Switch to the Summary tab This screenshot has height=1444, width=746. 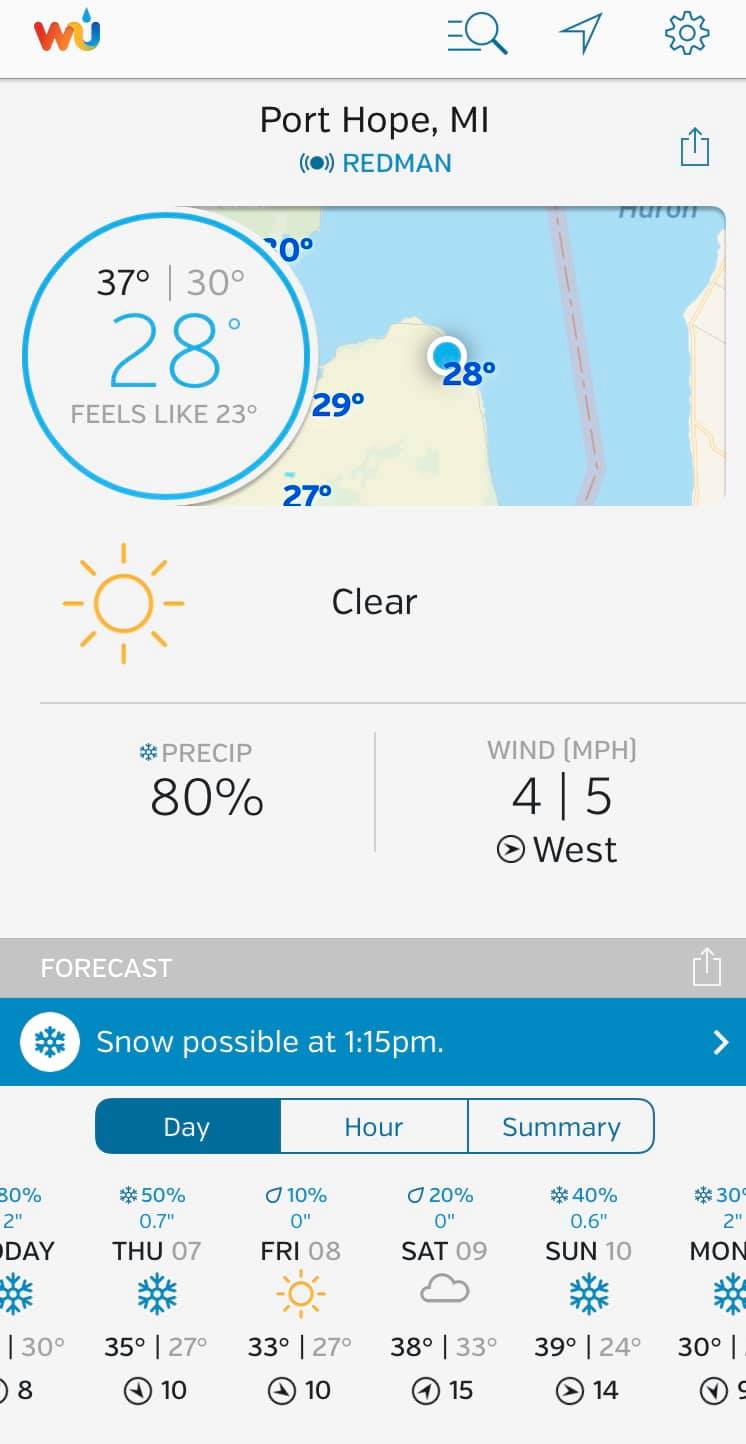tap(560, 1127)
